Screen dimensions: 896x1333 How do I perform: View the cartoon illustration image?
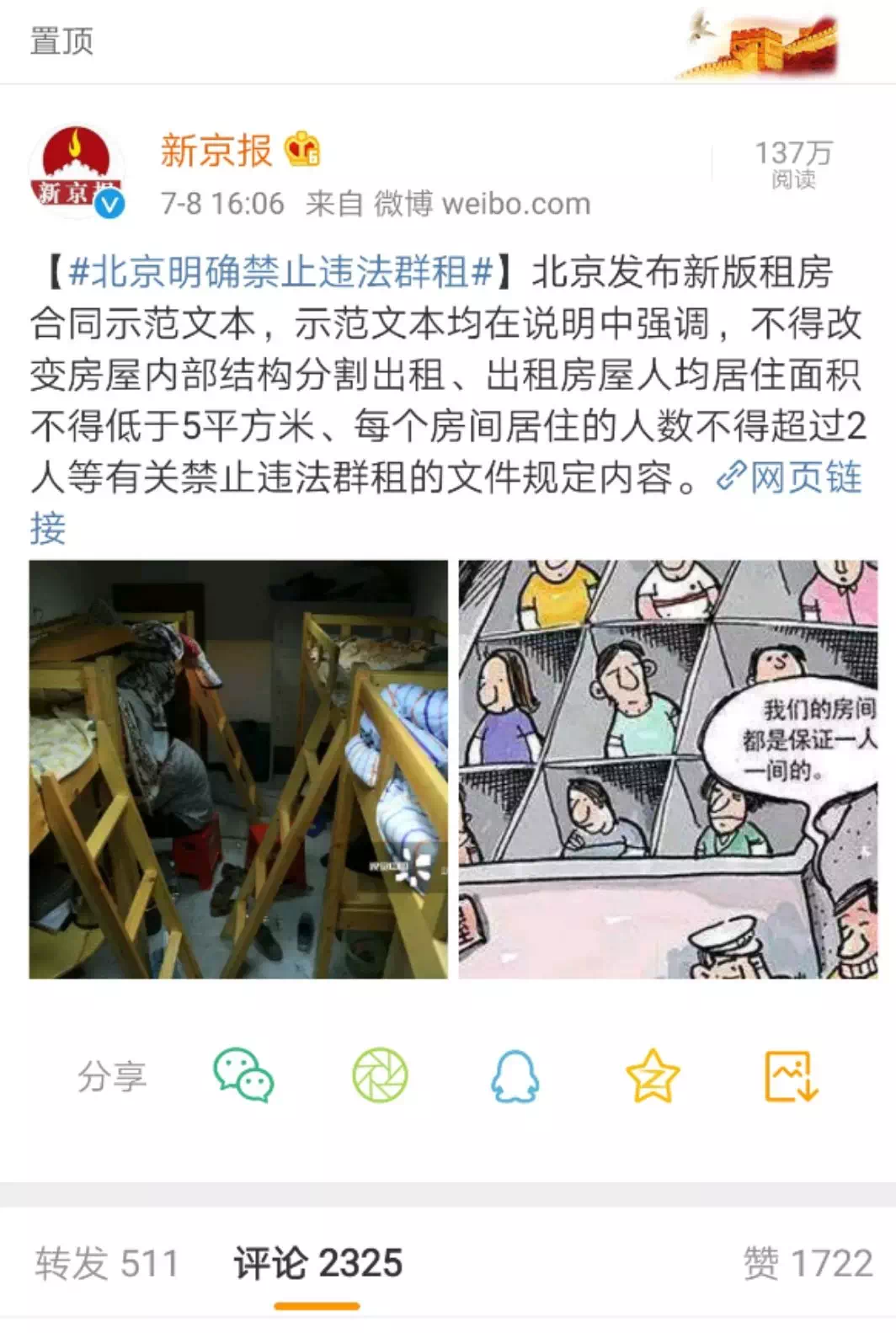coord(668,769)
